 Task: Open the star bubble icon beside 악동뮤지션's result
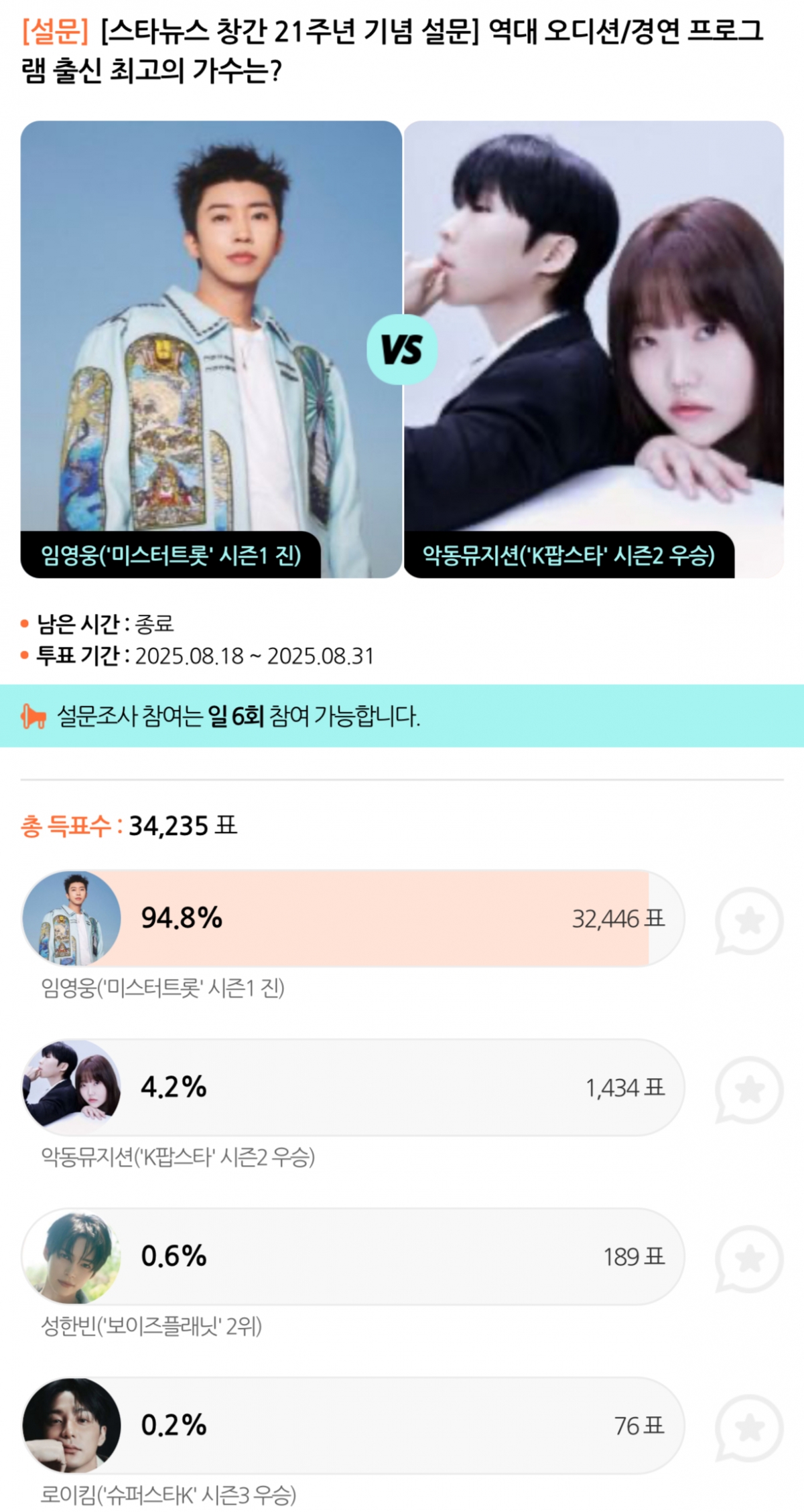coord(748,1089)
